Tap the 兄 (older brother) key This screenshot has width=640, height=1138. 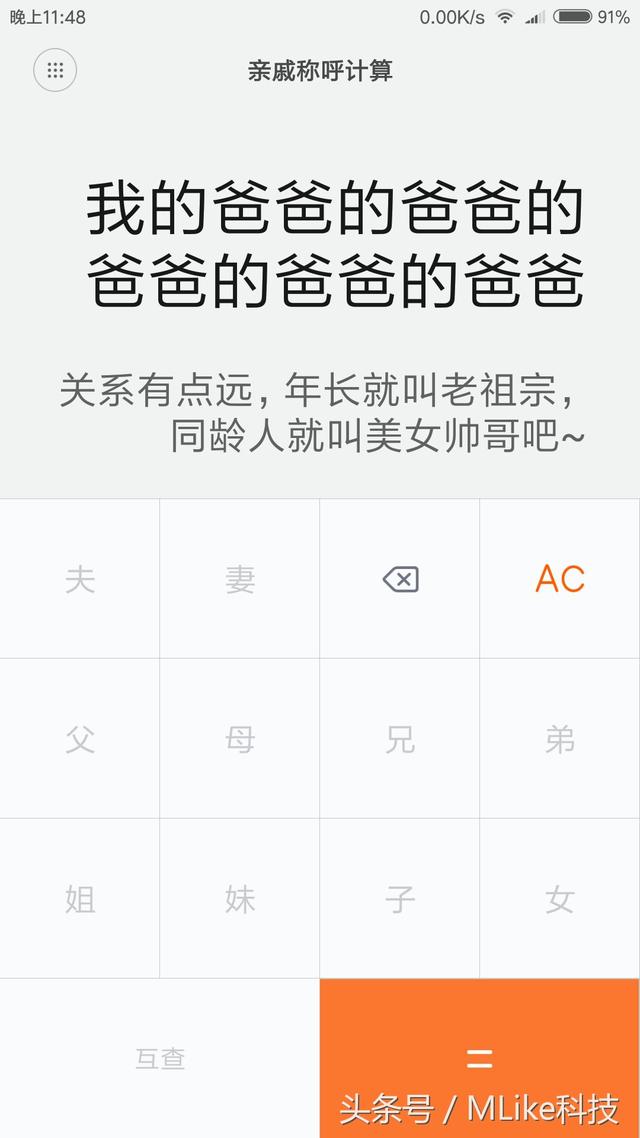tap(400, 739)
